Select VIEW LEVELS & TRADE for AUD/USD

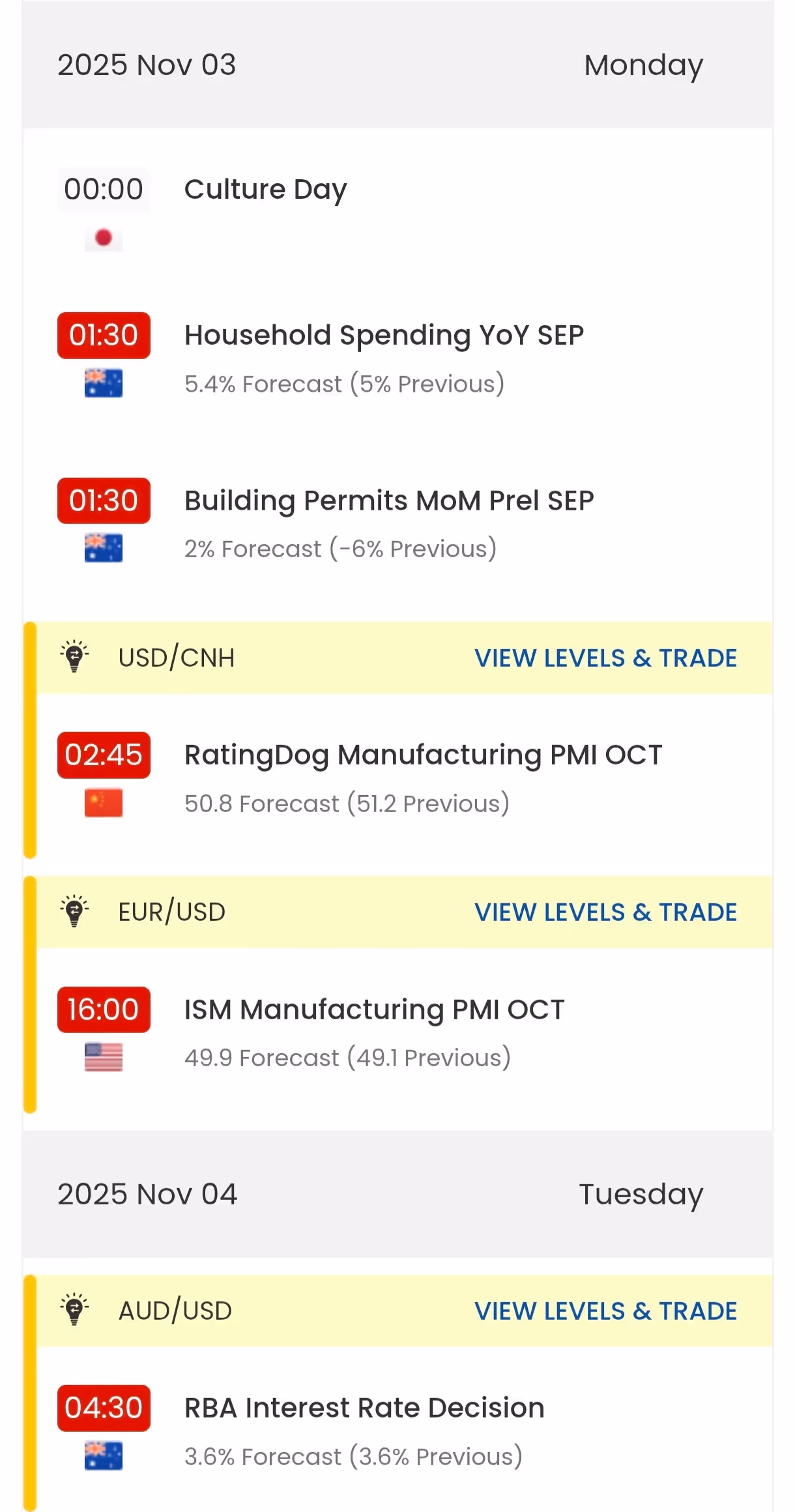pos(605,1311)
